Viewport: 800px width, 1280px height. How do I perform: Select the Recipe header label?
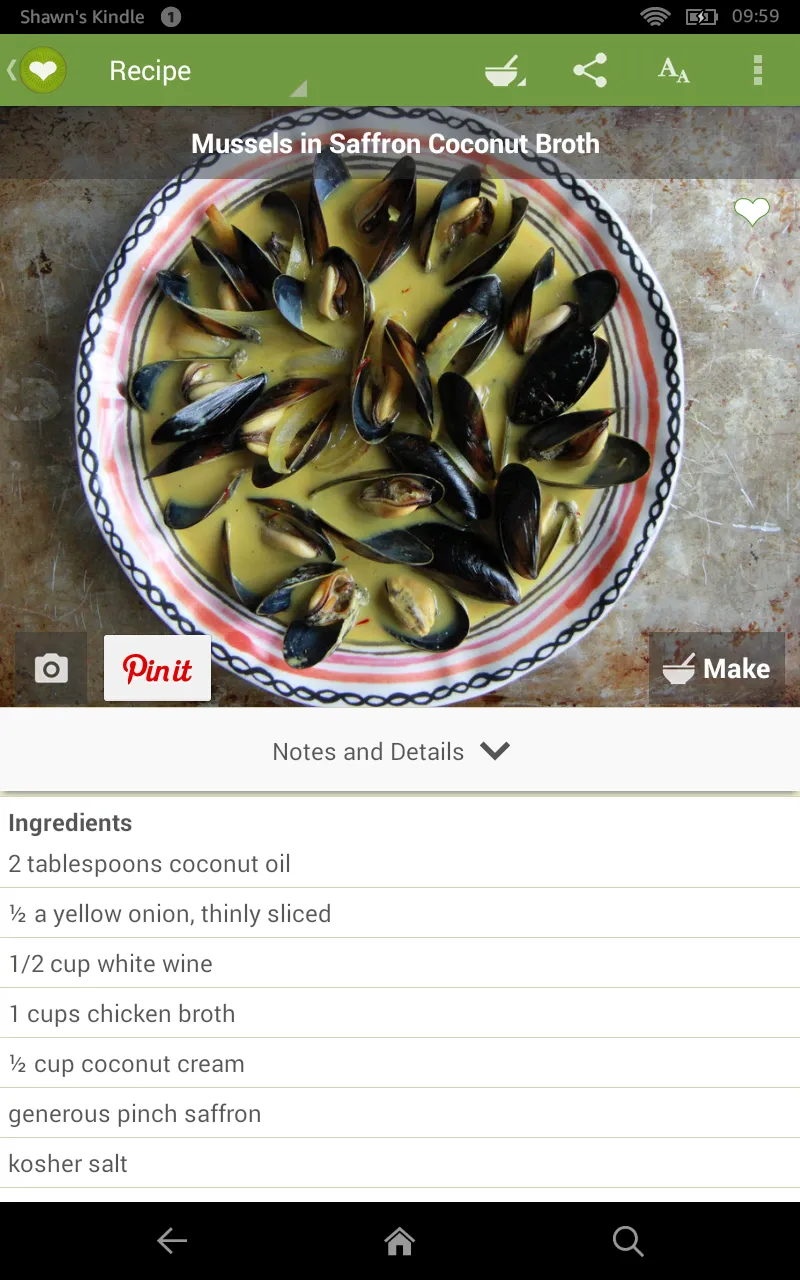click(150, 70)
